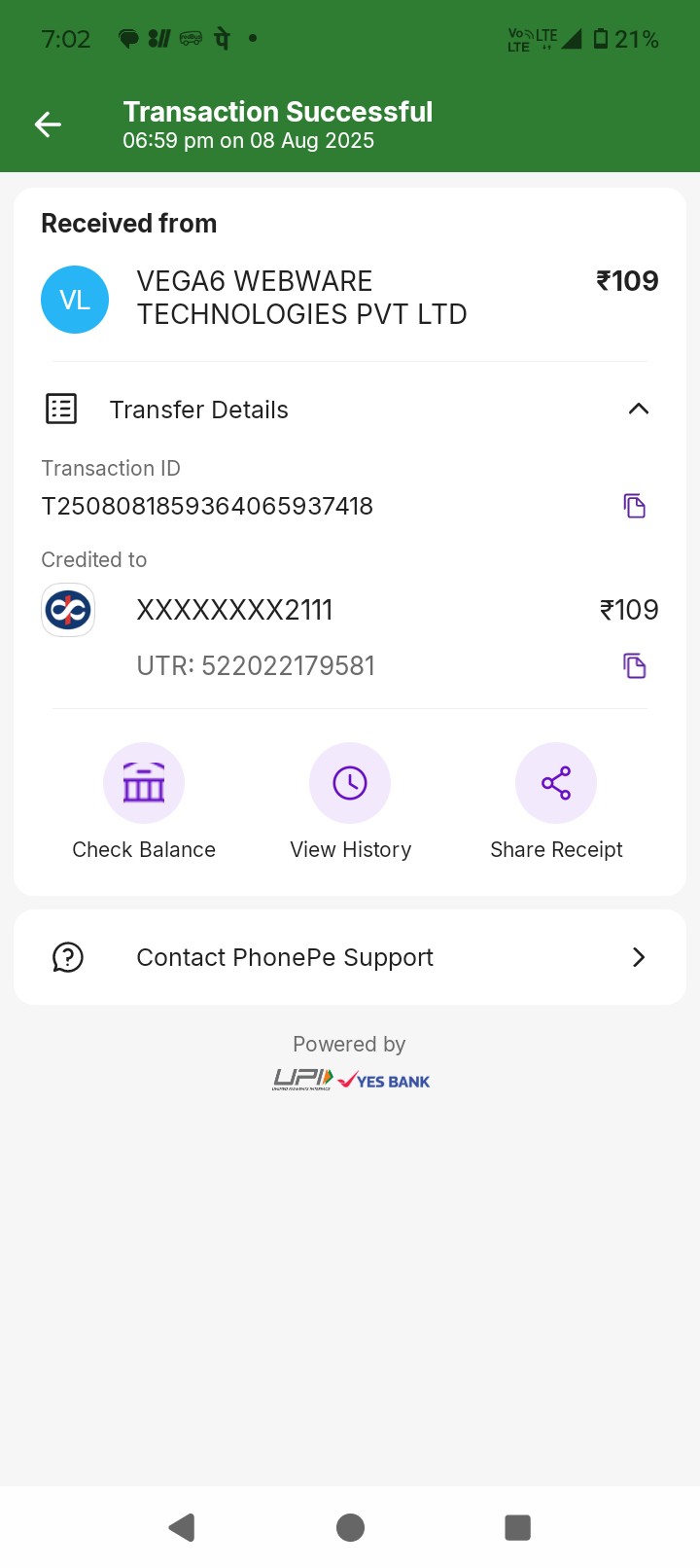Open Contact PhonePe Support

pyautogui.click(x=350, y=957)
